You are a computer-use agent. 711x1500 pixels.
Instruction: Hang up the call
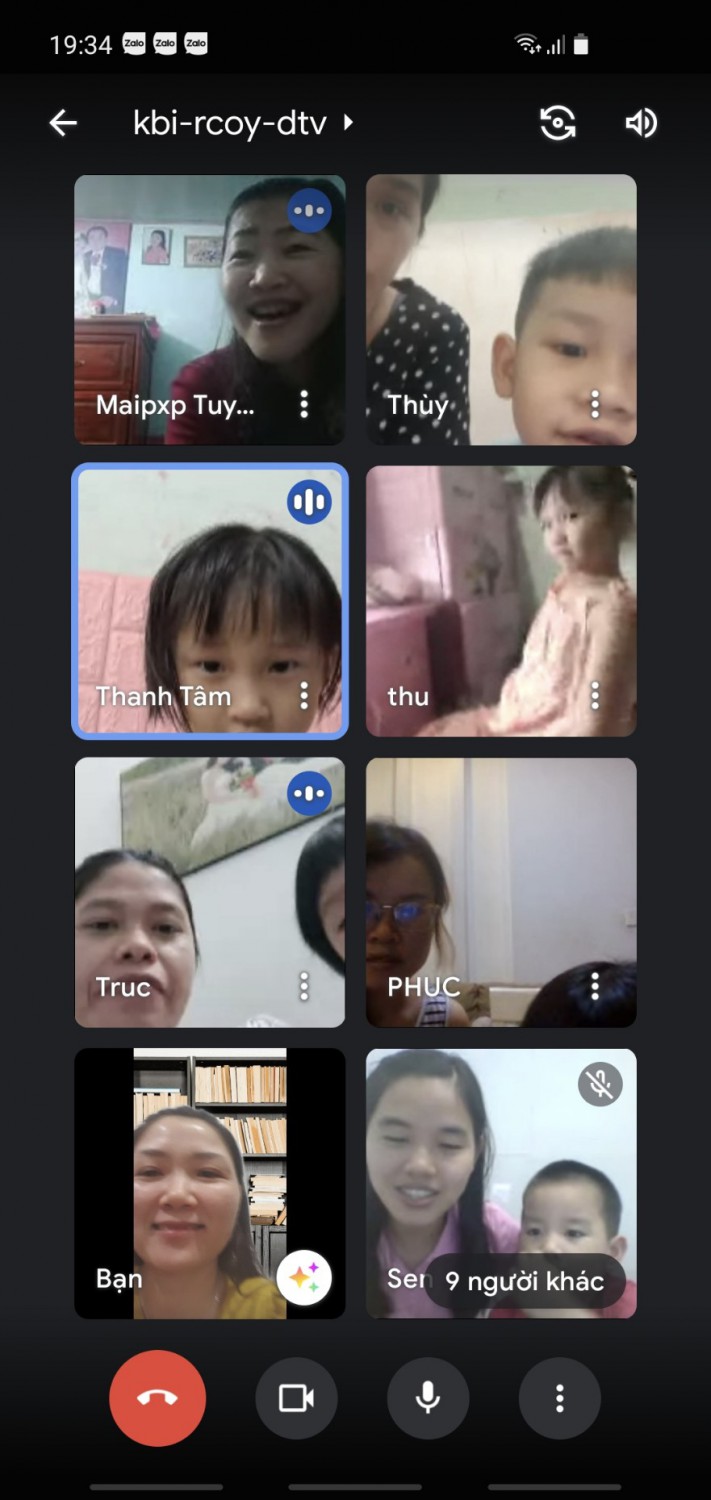[158, 1398]
